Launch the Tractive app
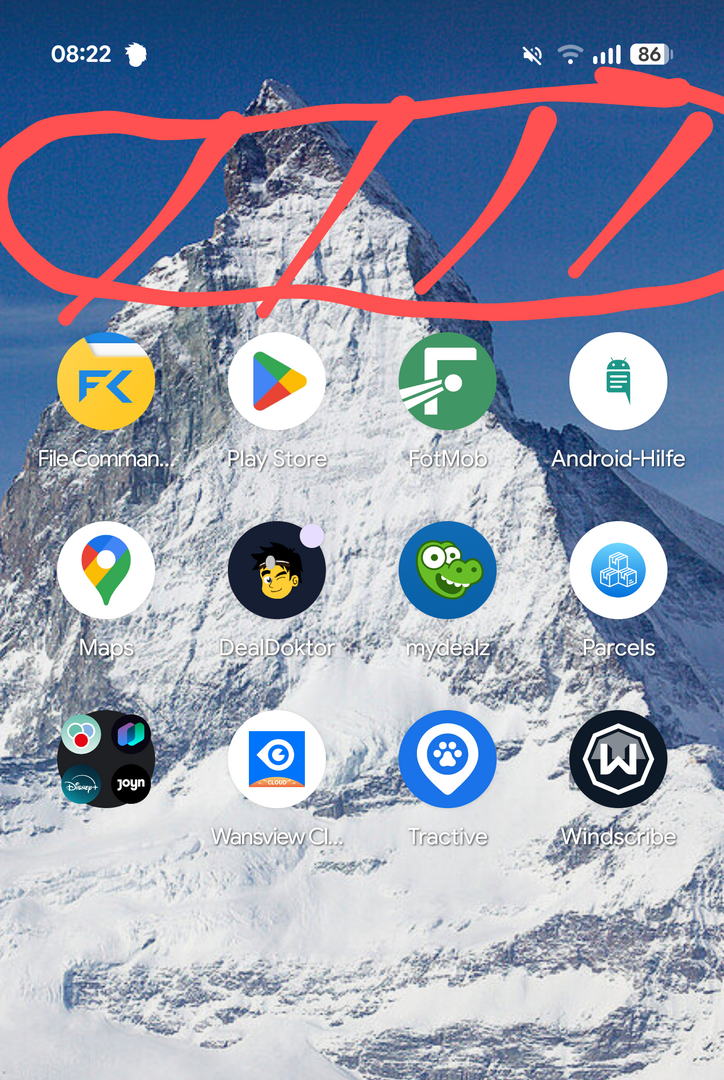This screenshot has width=724, height=1080. coord(447,759)
